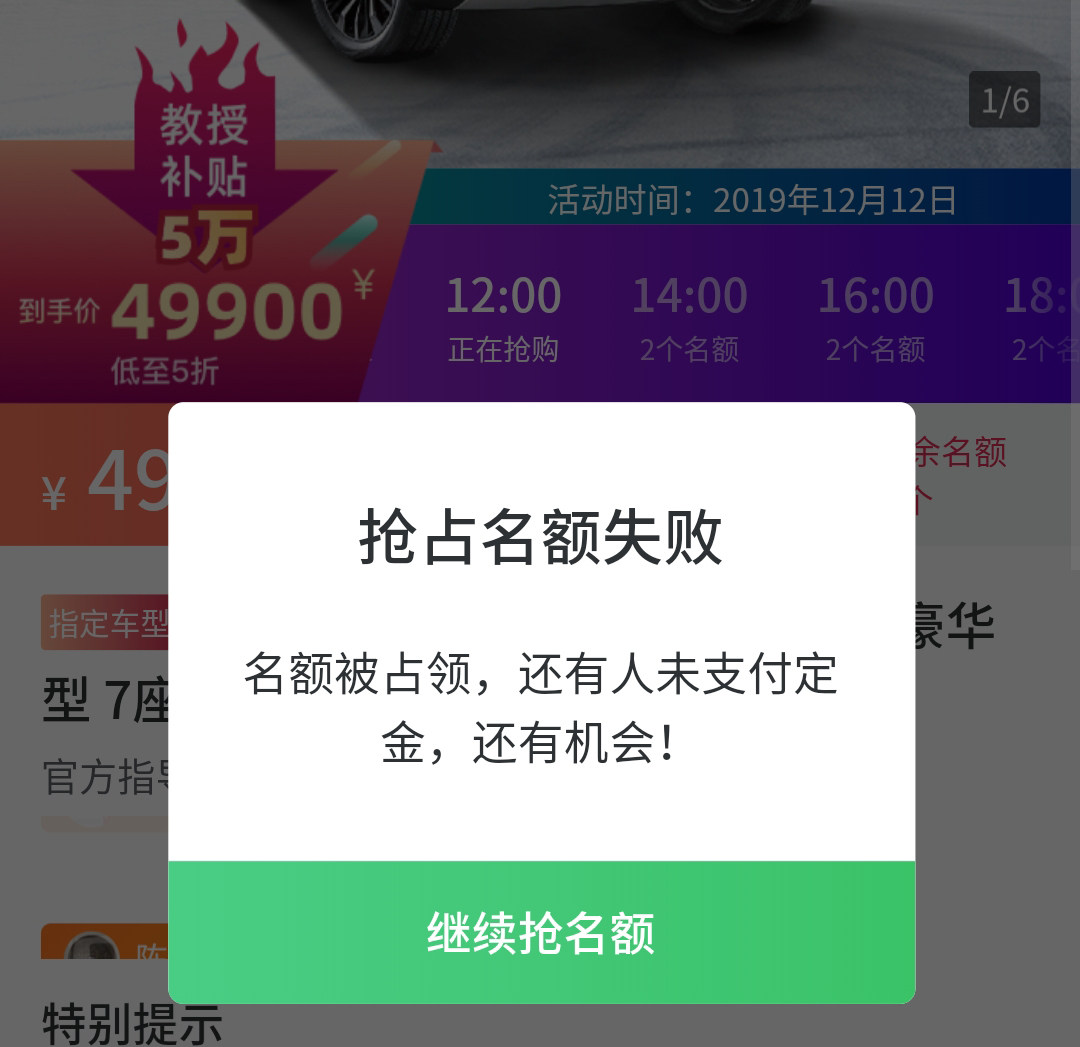Tap the 继续抢名额 button
Screen dimensions: 1080x1047
tap(541, 932)
